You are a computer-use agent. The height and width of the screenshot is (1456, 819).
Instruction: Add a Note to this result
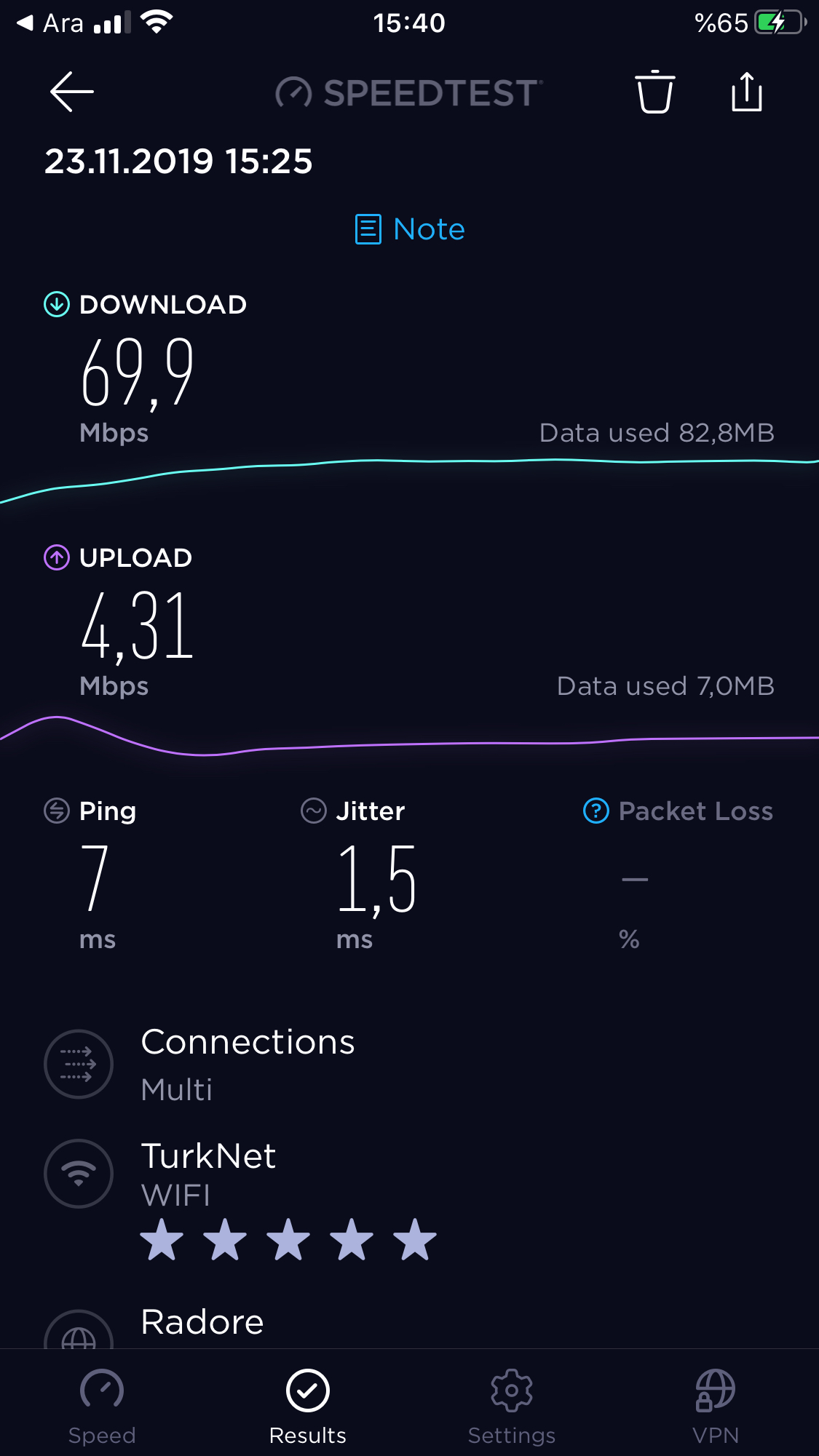point(410,229)
